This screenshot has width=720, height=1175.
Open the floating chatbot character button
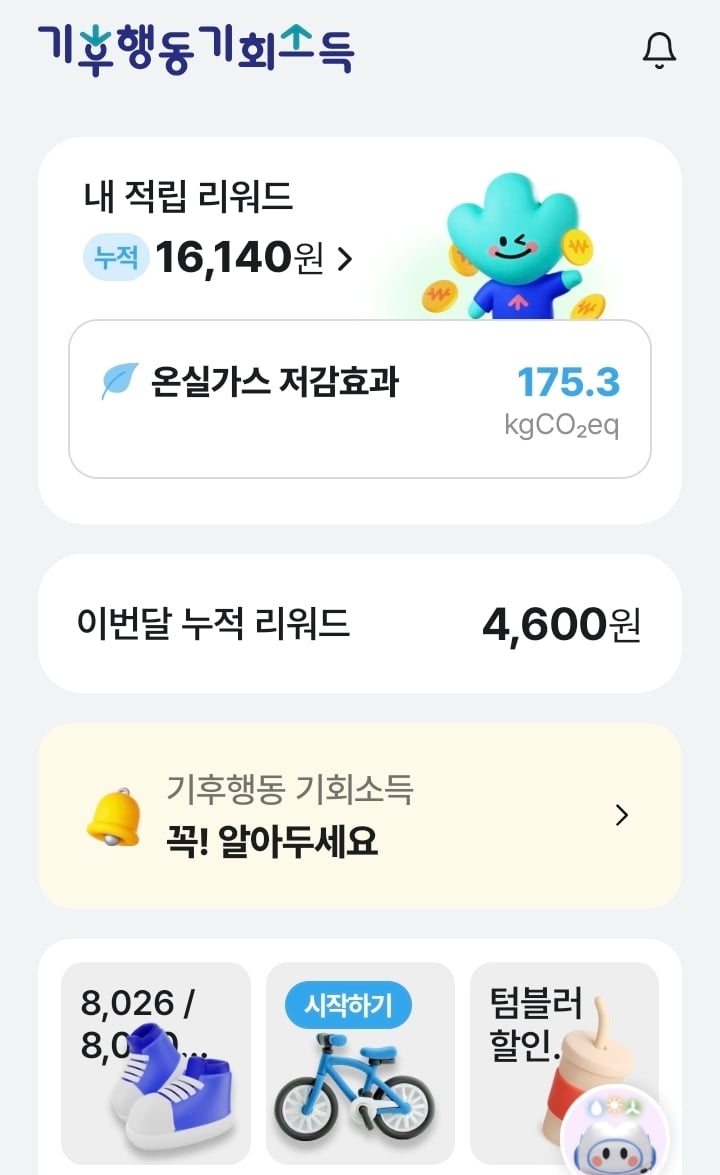(615, 1134)
